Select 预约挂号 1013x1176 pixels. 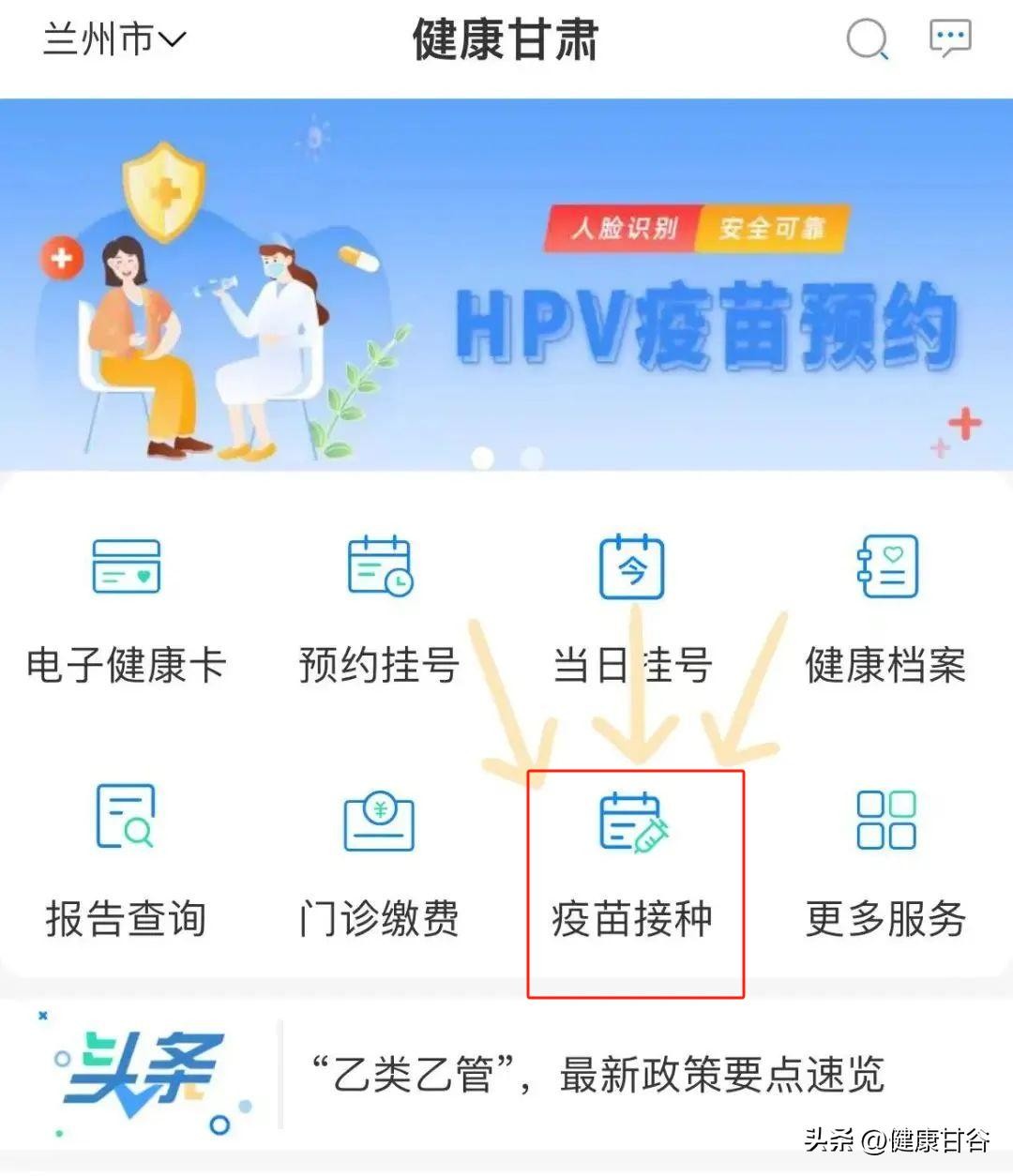(x=380, y=610)
